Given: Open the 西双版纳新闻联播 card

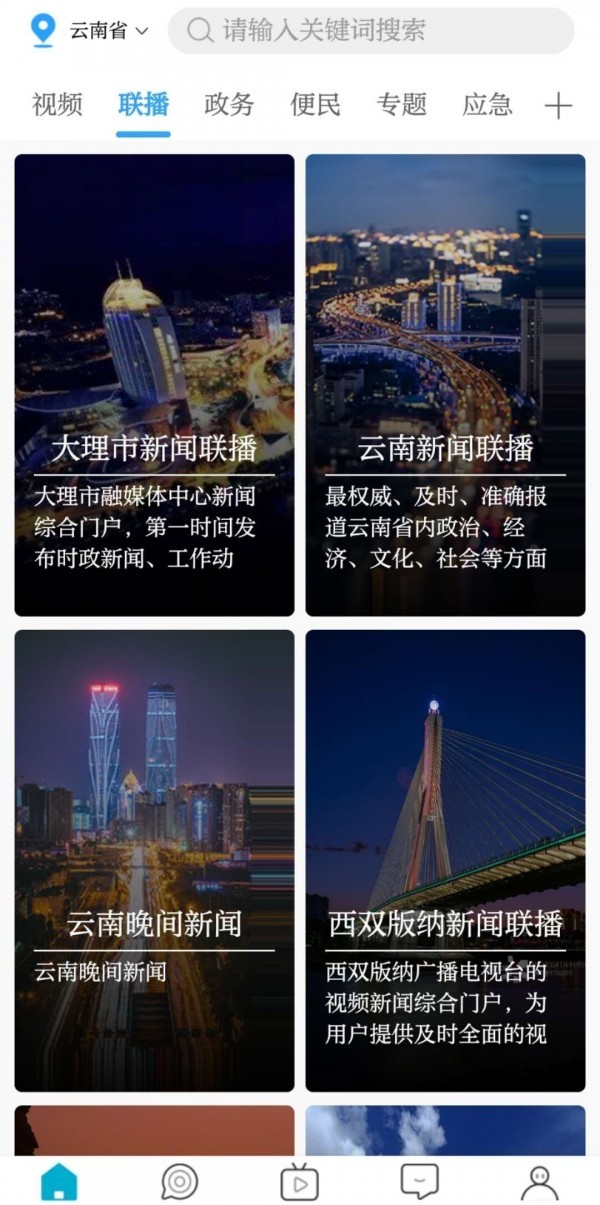Looking at the screenshot, I should (445, 860).
